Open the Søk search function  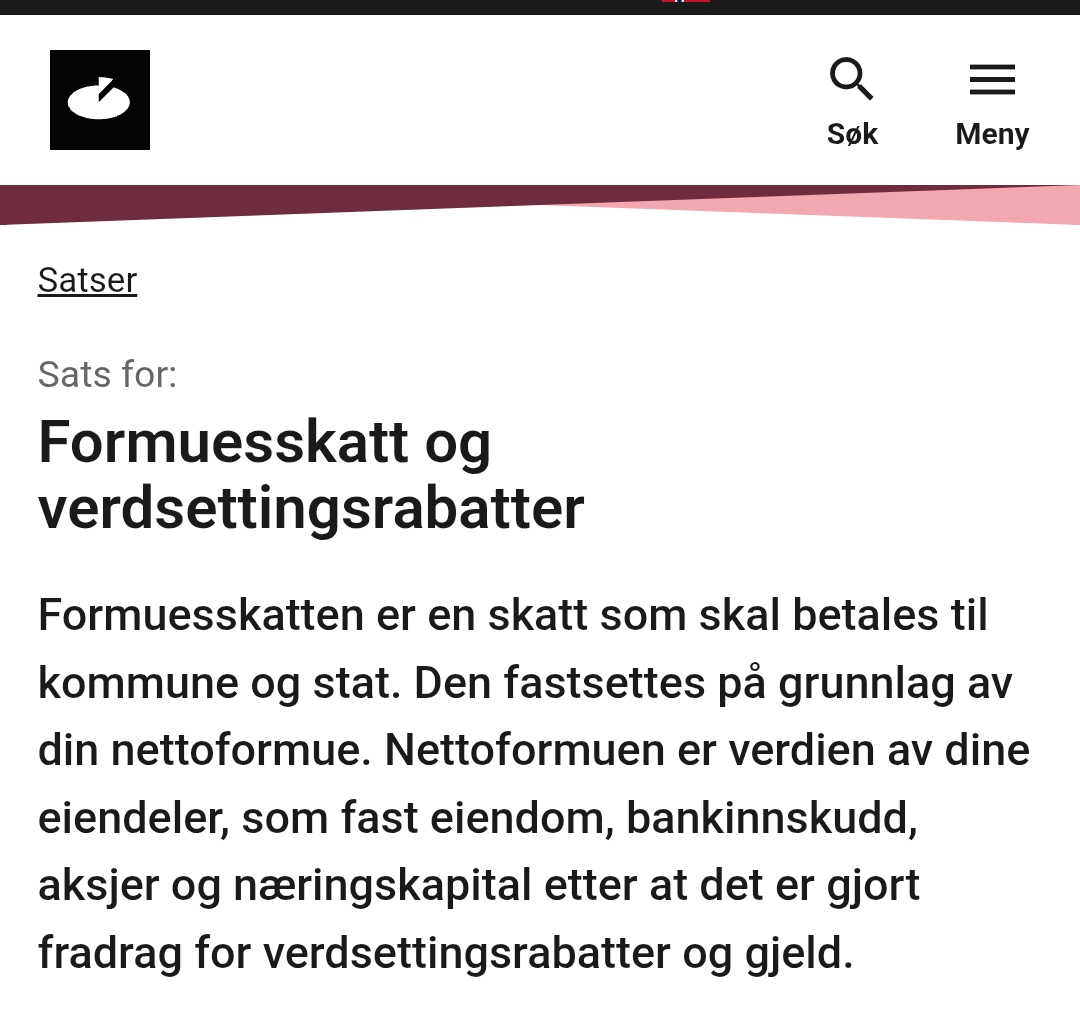pyautogui.click(x=852, y=102)
